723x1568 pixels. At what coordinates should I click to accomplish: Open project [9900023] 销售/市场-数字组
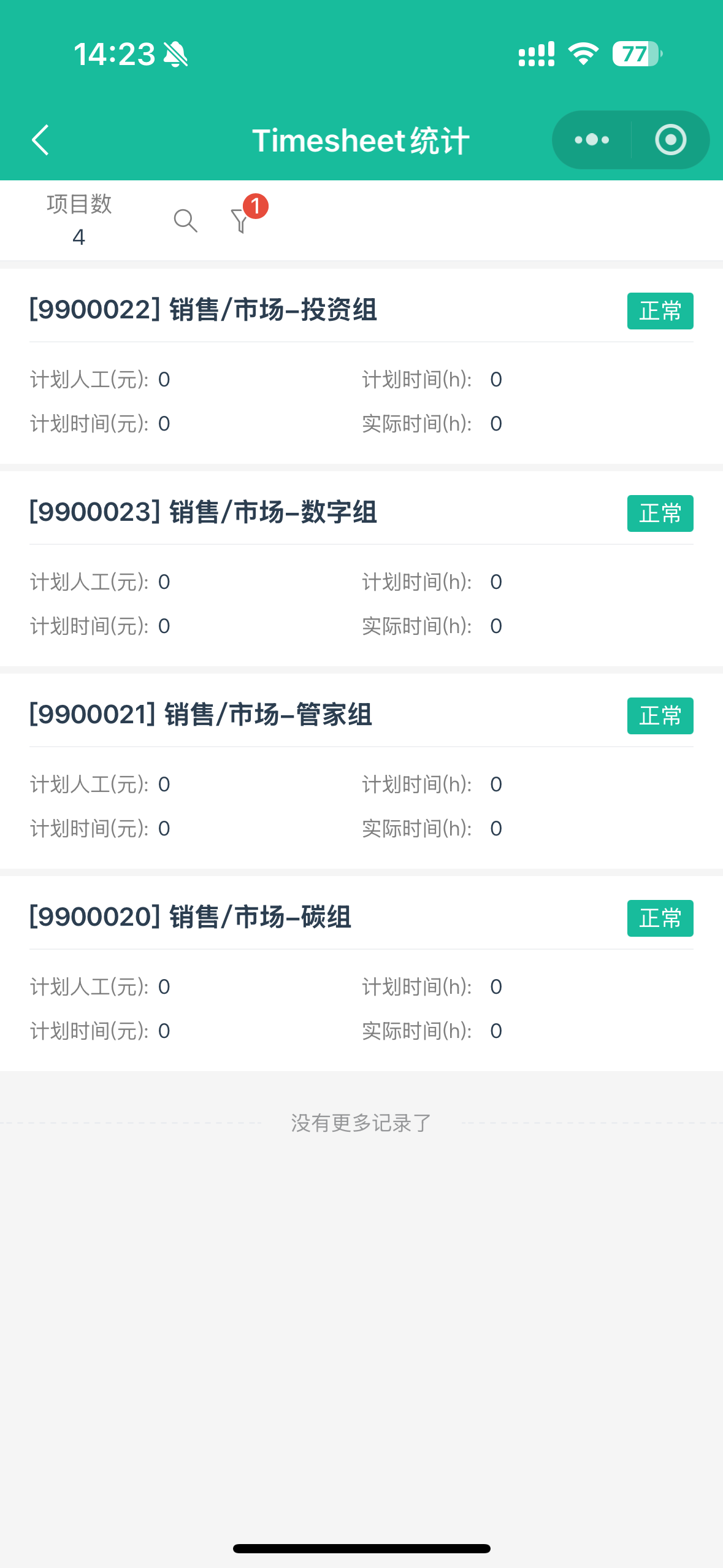204,512
